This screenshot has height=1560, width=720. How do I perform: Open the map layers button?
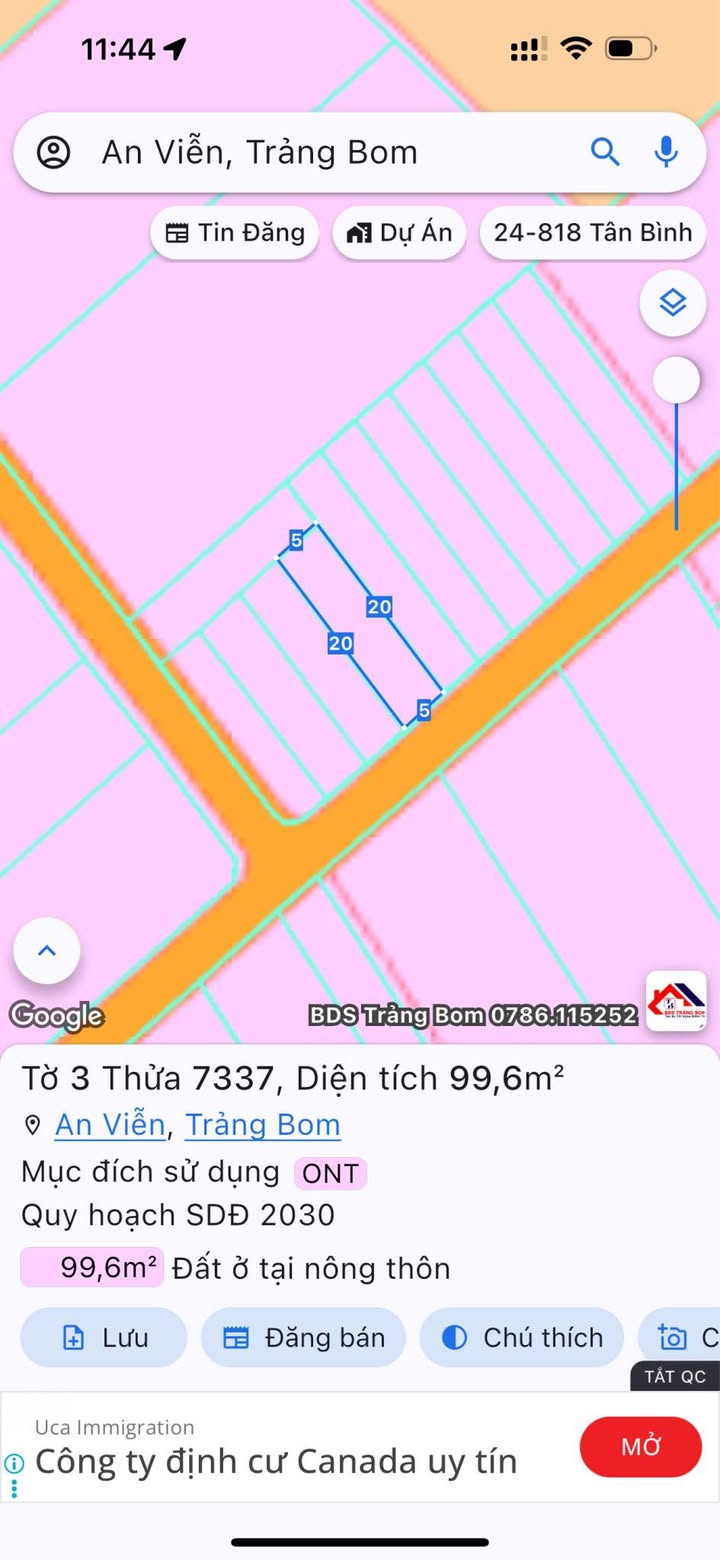pos(673,301)
